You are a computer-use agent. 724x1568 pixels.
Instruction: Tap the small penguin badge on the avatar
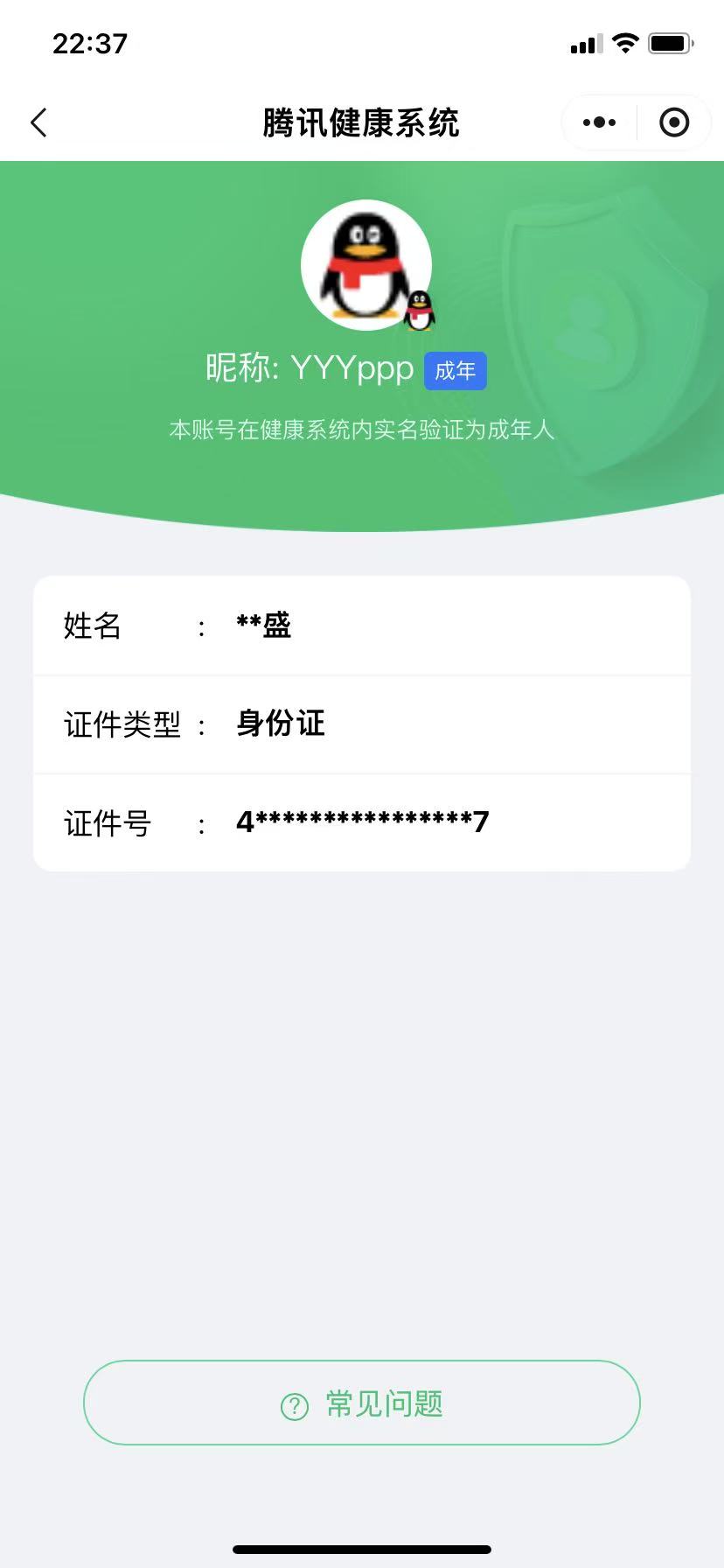[418, 313]
